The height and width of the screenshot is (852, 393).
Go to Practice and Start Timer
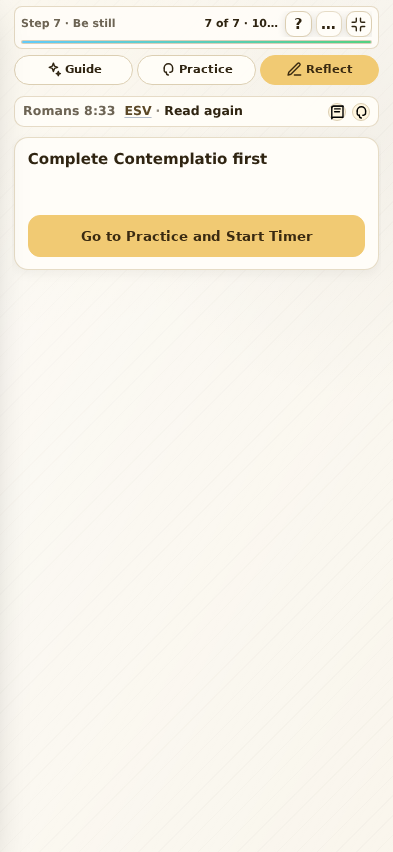pyautogui.click(x=196, y=236)
